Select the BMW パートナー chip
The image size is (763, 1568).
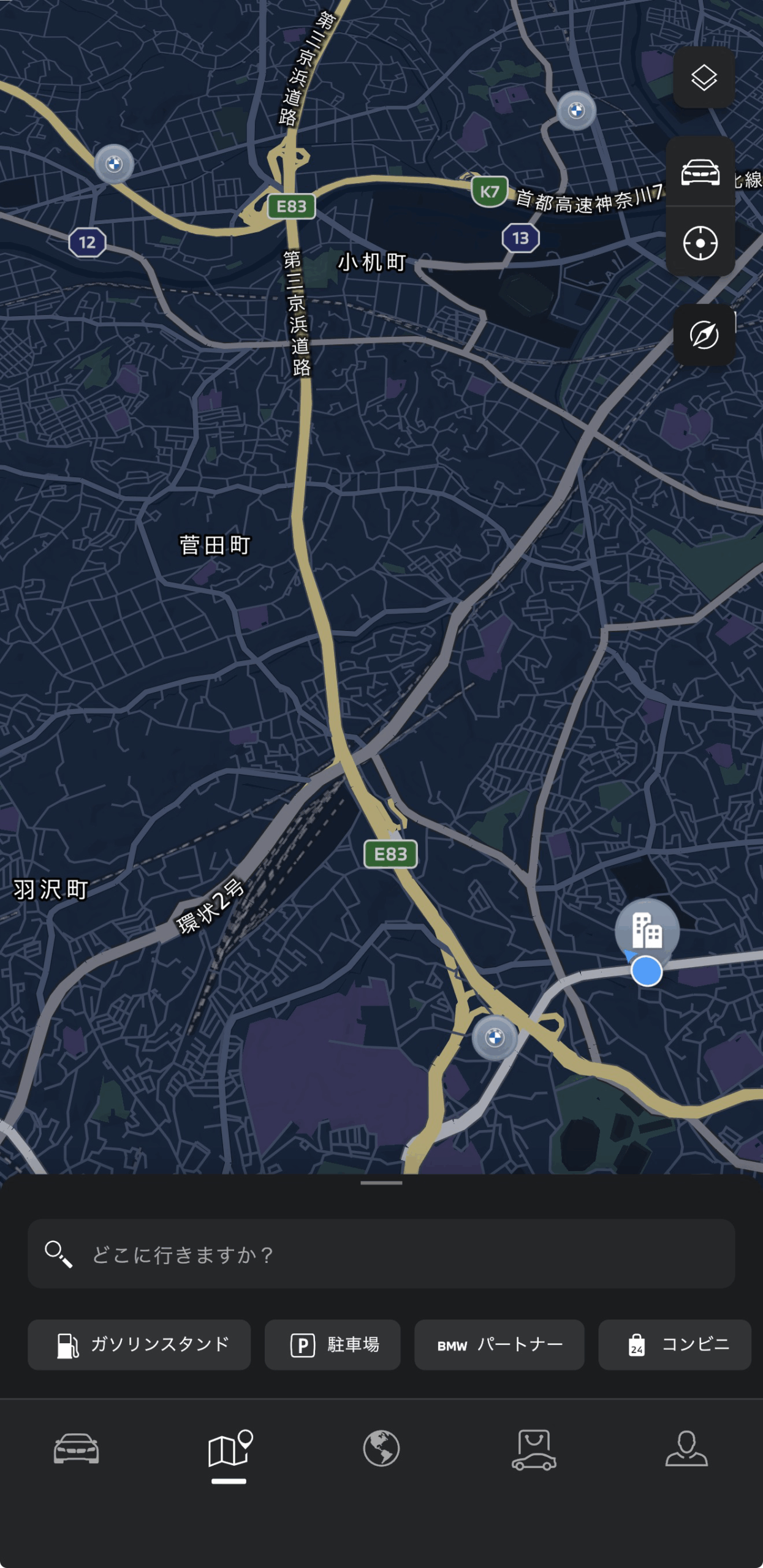(499, 1344)
